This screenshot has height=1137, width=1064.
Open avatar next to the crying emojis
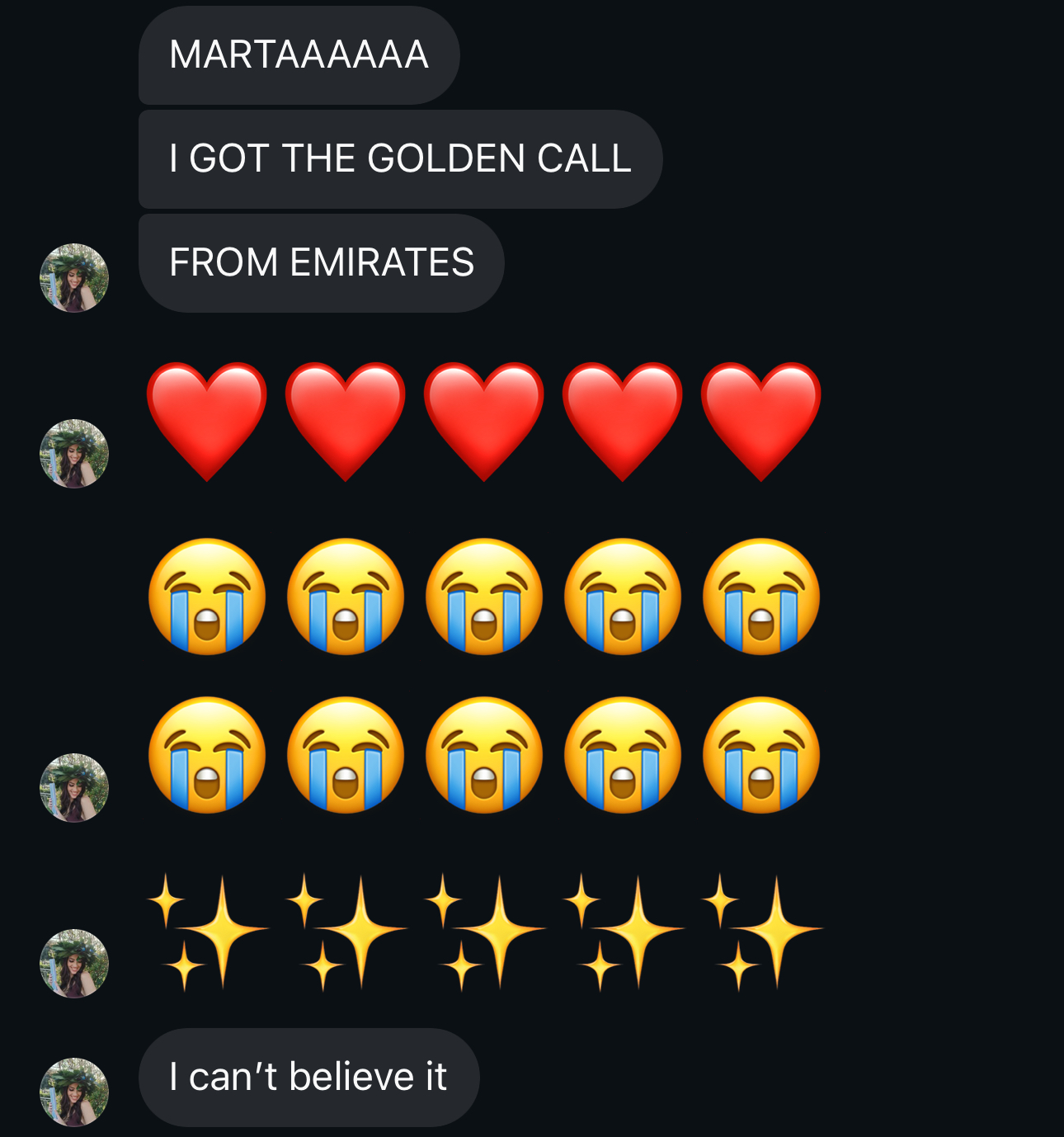[x=74, y=787]
